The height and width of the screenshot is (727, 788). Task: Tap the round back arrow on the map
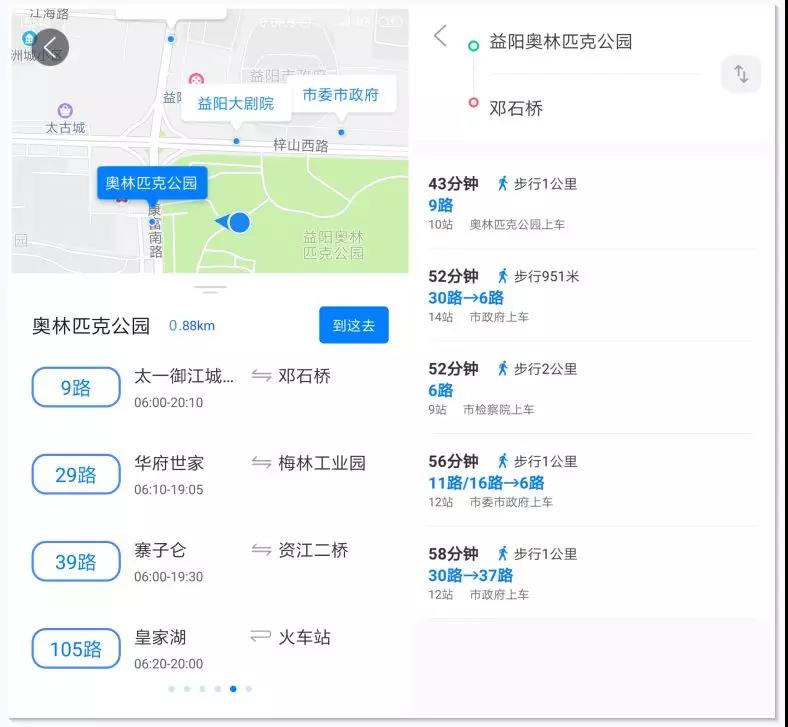tap(50, 47)
